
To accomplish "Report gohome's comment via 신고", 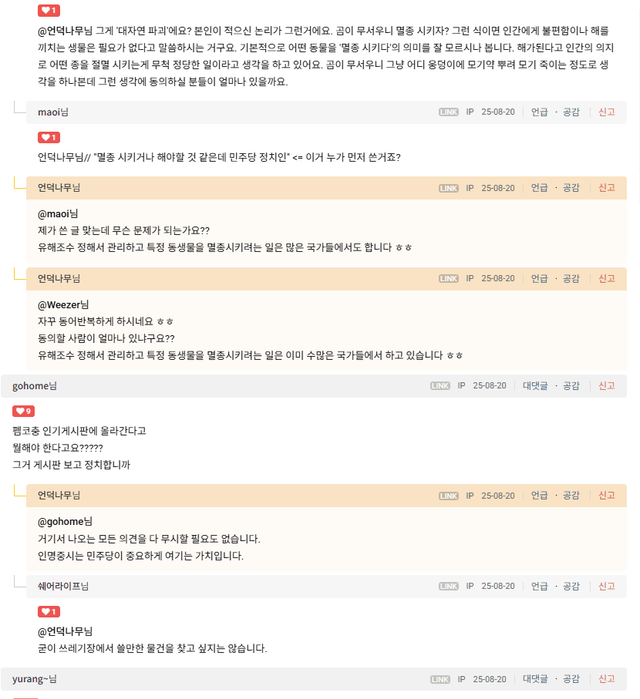I will point(606,385).
